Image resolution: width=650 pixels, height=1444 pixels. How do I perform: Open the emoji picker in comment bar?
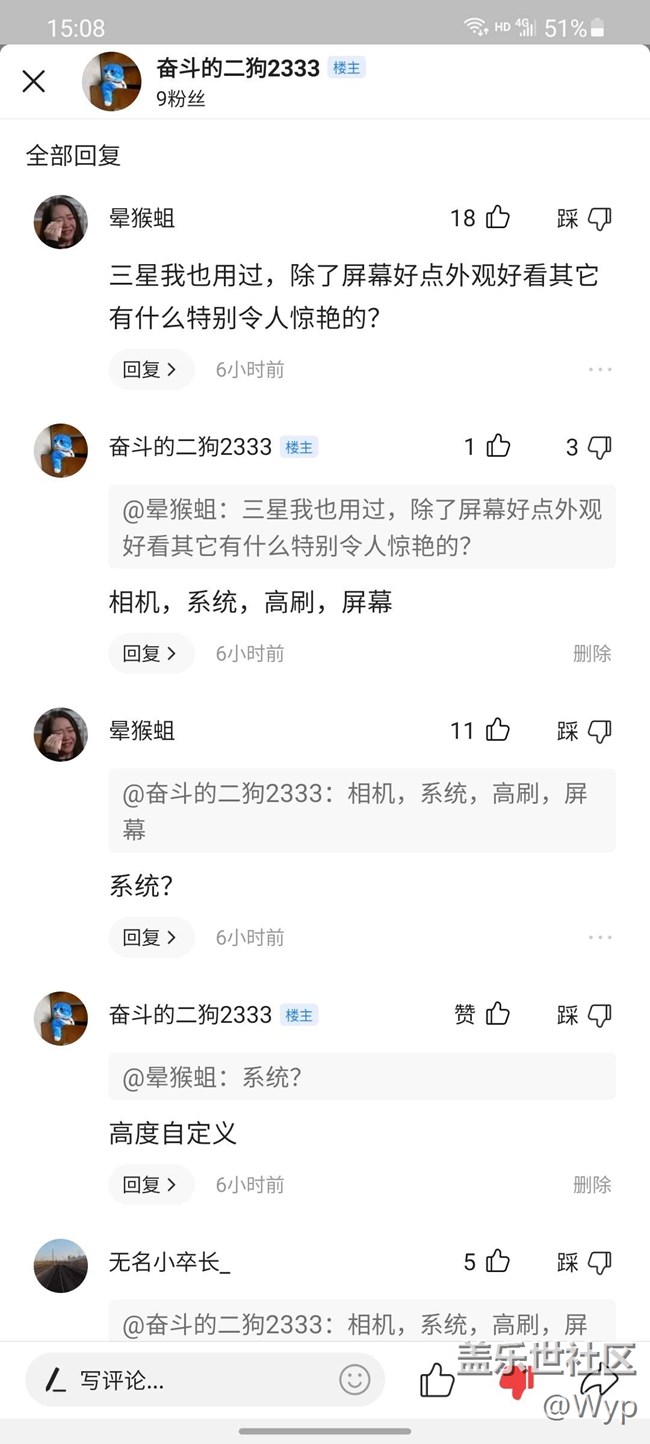[354, 1381]
